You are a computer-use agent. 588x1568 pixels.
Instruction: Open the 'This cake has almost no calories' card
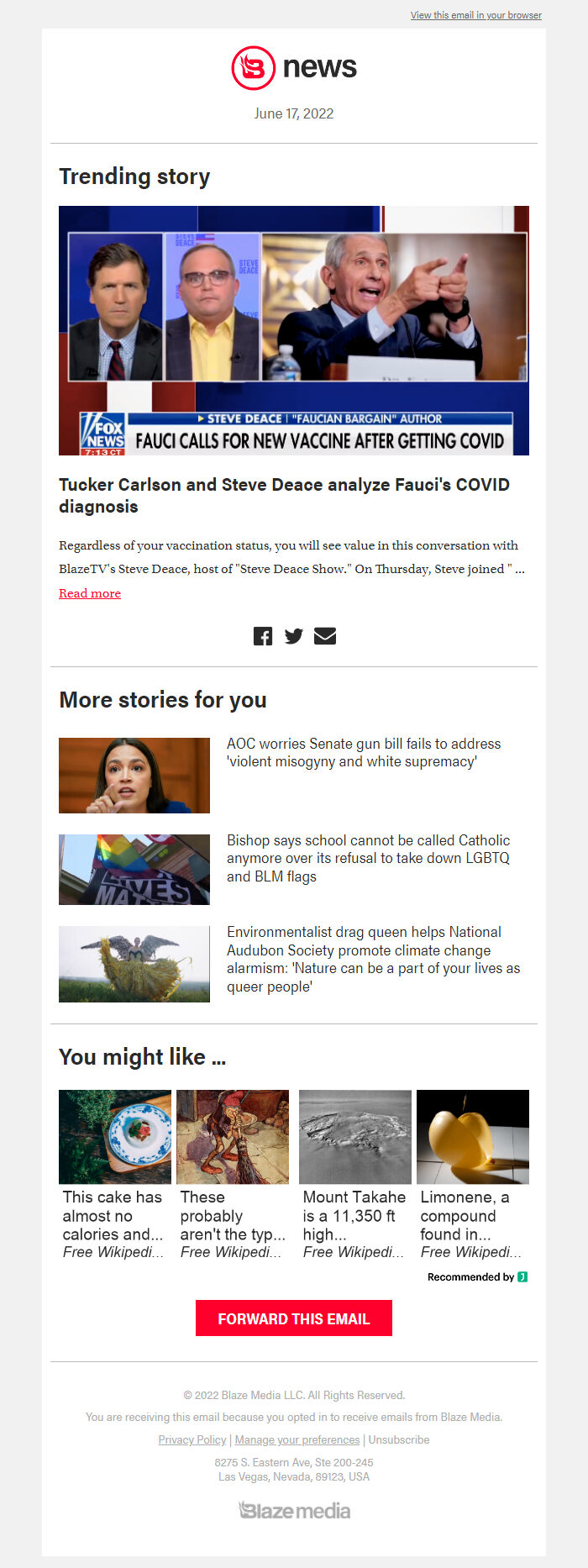[115, 1175]
